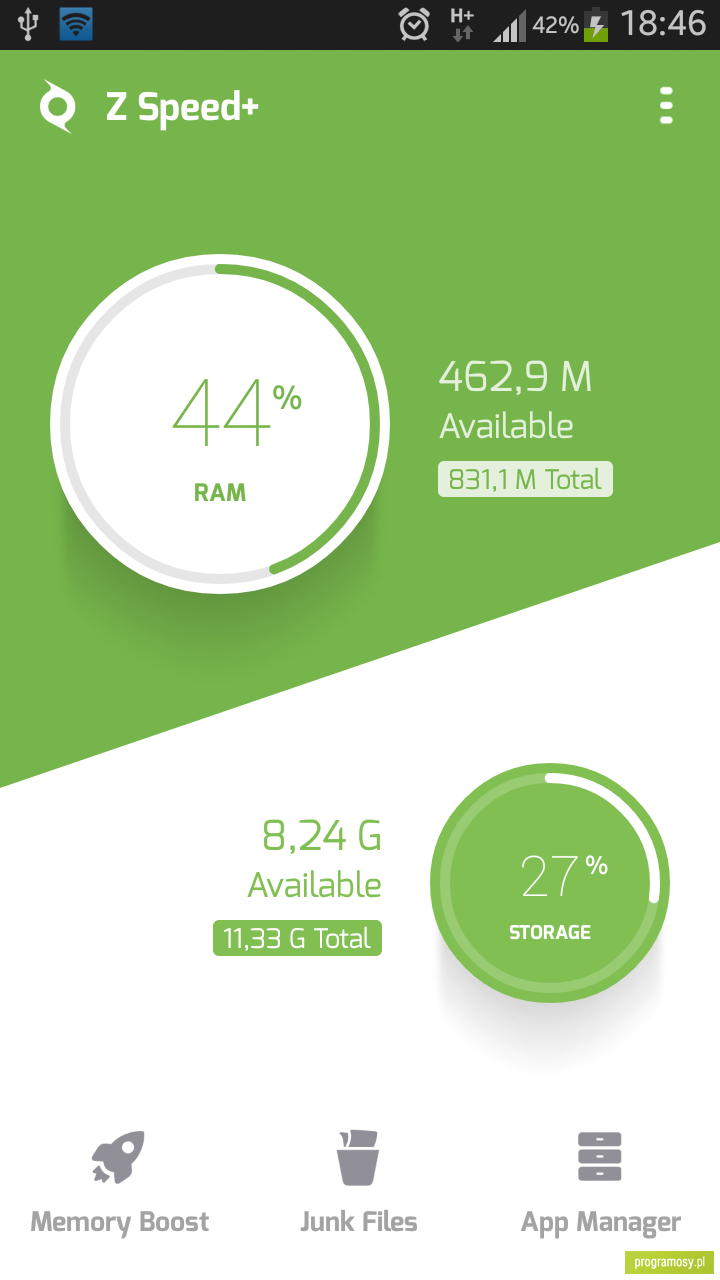720x1280 pixels.
Task: Launch the App Manager
Action: [x=600, y=1182]
